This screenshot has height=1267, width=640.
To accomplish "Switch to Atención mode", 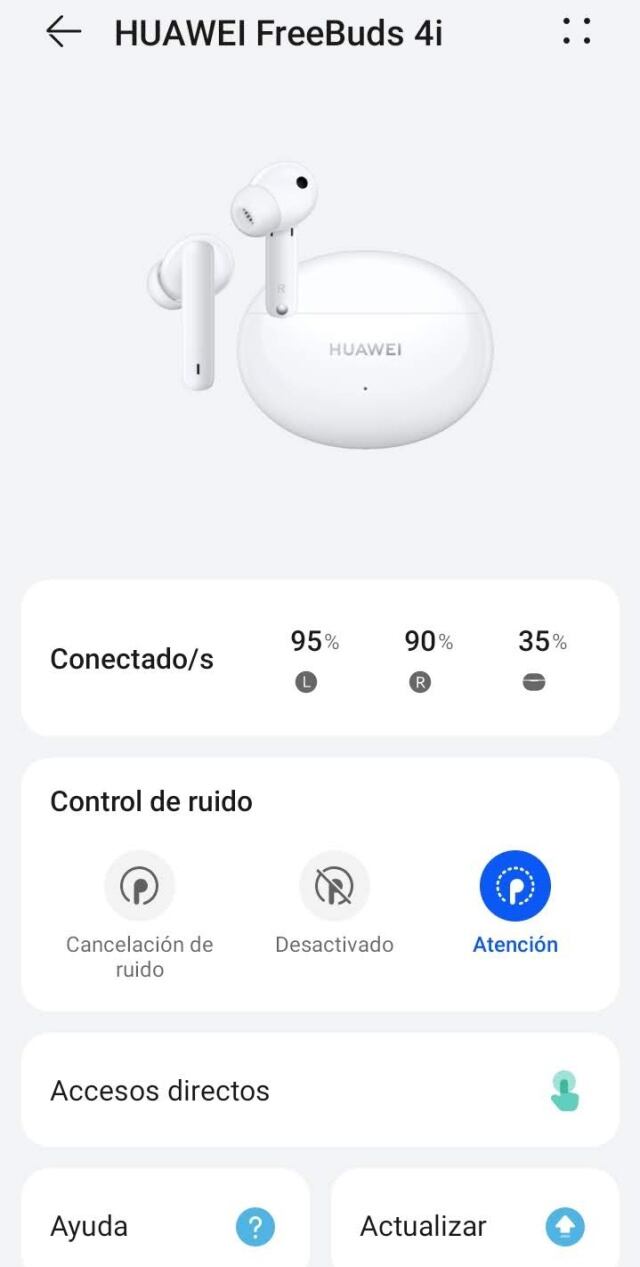I will (x=515, y=886).
